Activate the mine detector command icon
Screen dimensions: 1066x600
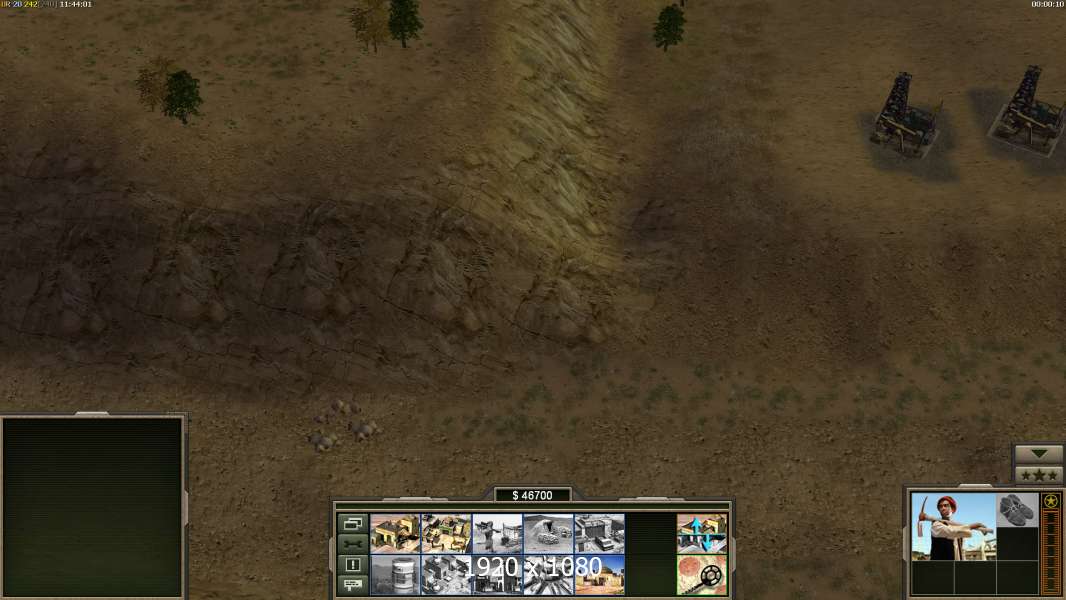(702, 574)
